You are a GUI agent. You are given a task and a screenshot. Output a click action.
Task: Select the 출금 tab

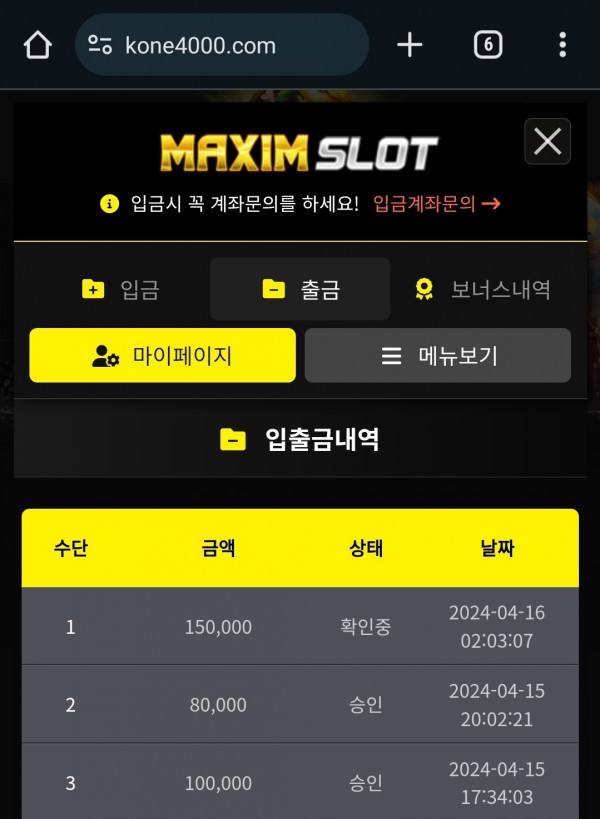pos(300,290)
